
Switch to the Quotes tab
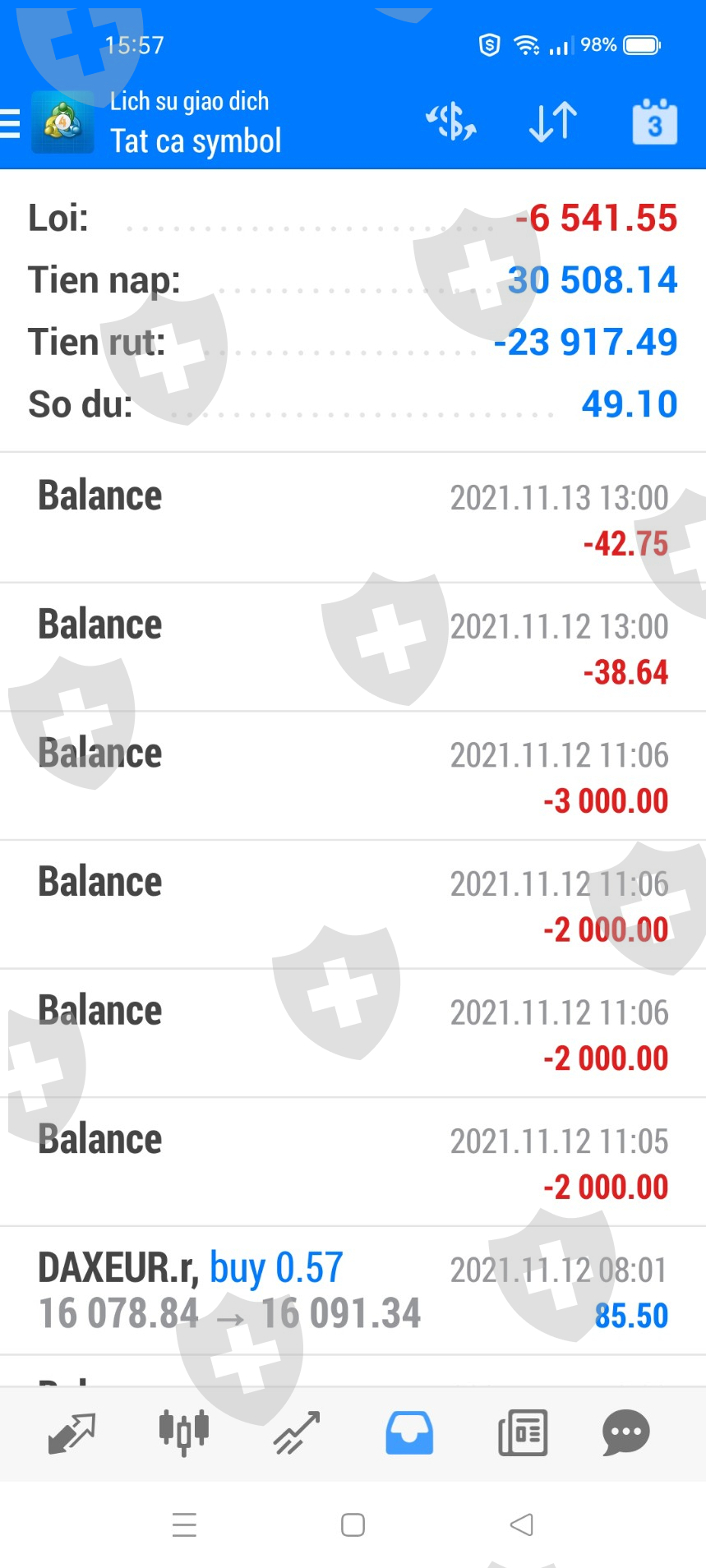tap(72, 1432)
